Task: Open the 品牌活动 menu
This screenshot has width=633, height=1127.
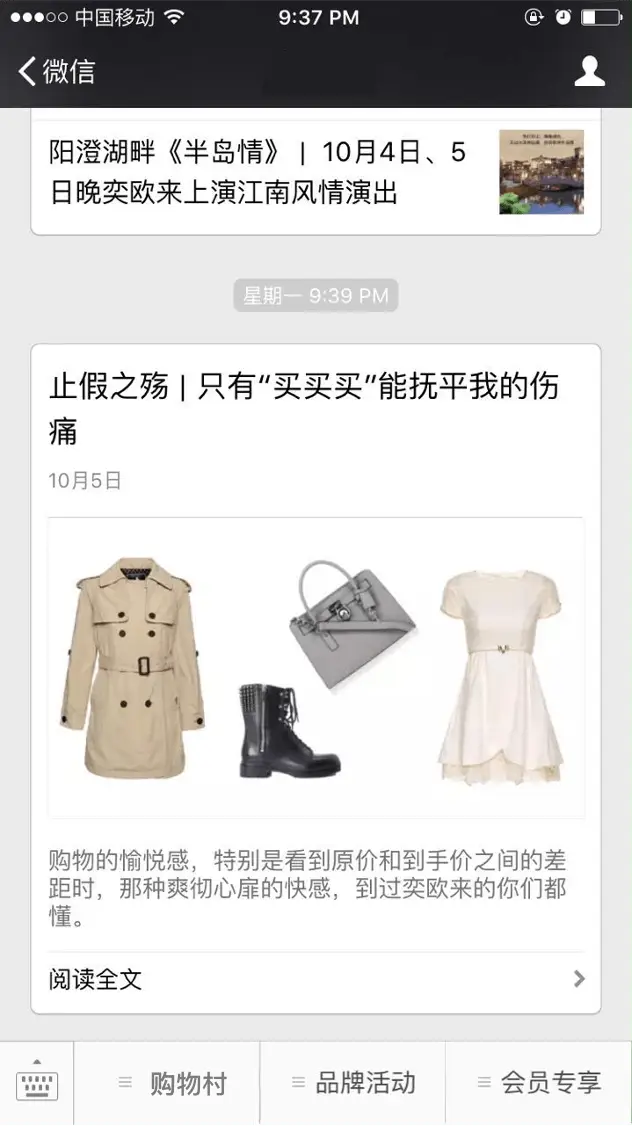Action: pos(353,1083)
